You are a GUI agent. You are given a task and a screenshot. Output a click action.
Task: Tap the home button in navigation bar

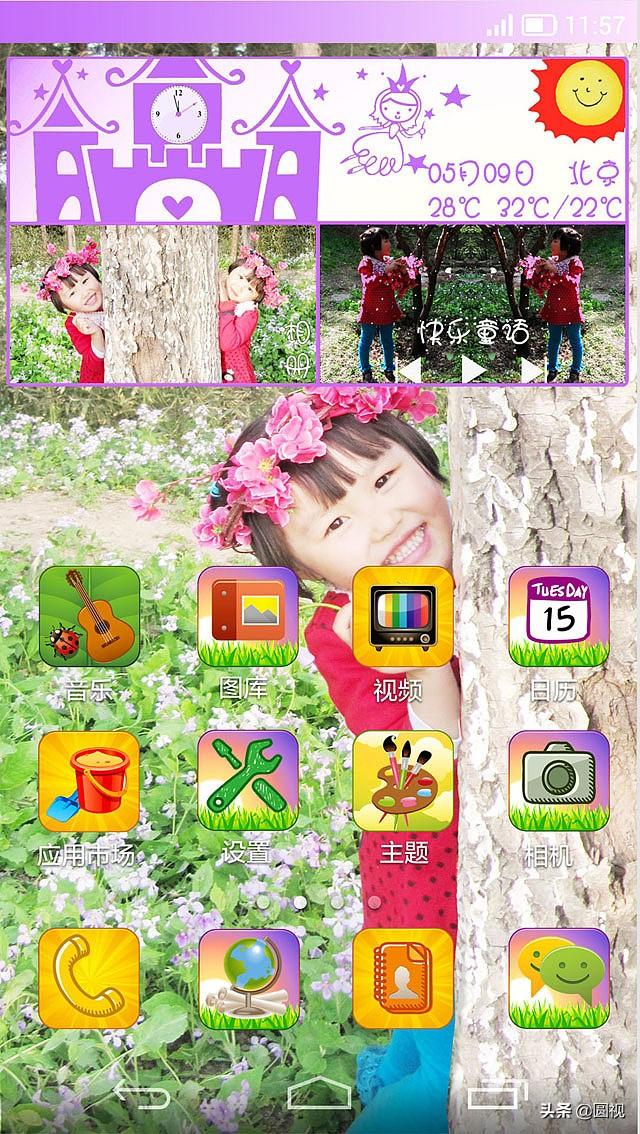(x=320, y=1093)
